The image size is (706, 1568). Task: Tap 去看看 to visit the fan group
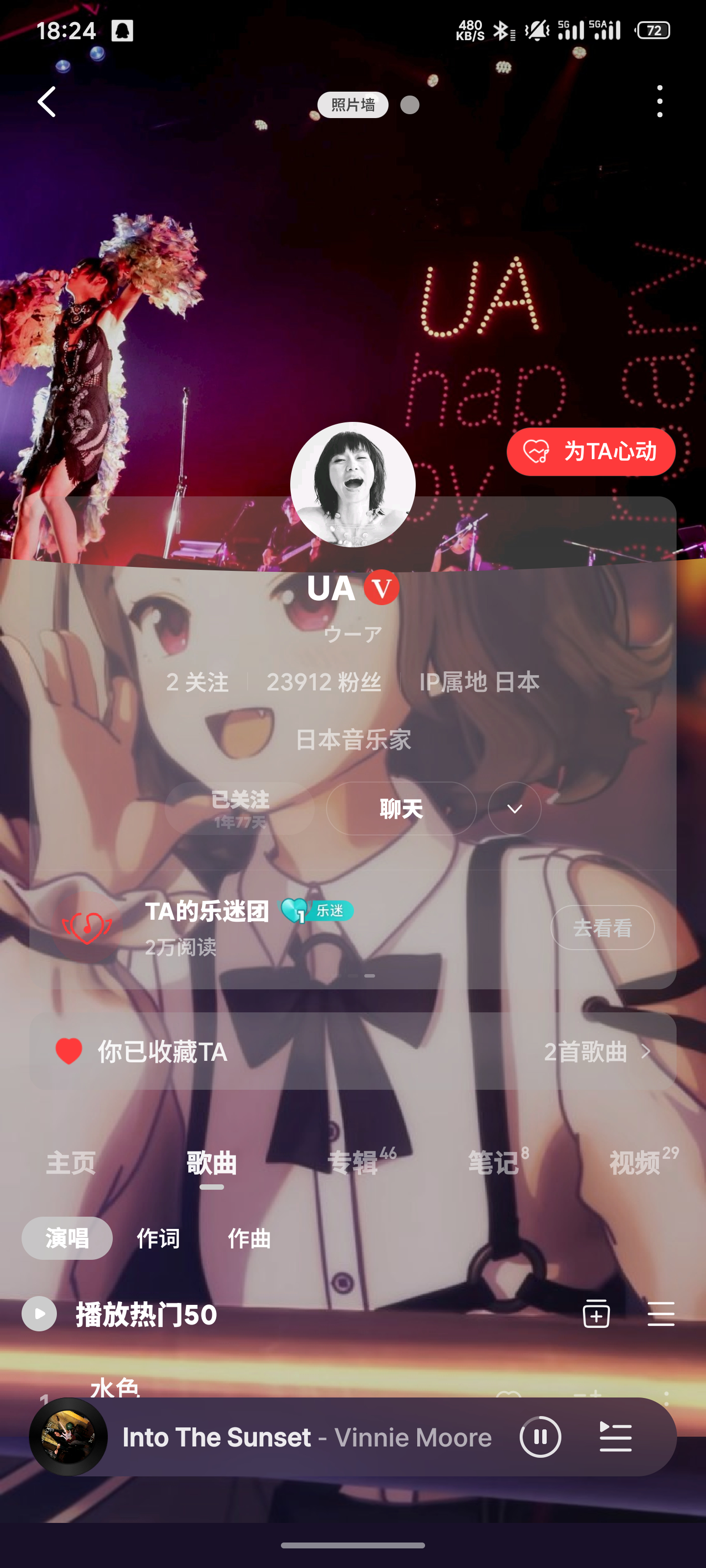pyautogui.click(x=603, y=928)
